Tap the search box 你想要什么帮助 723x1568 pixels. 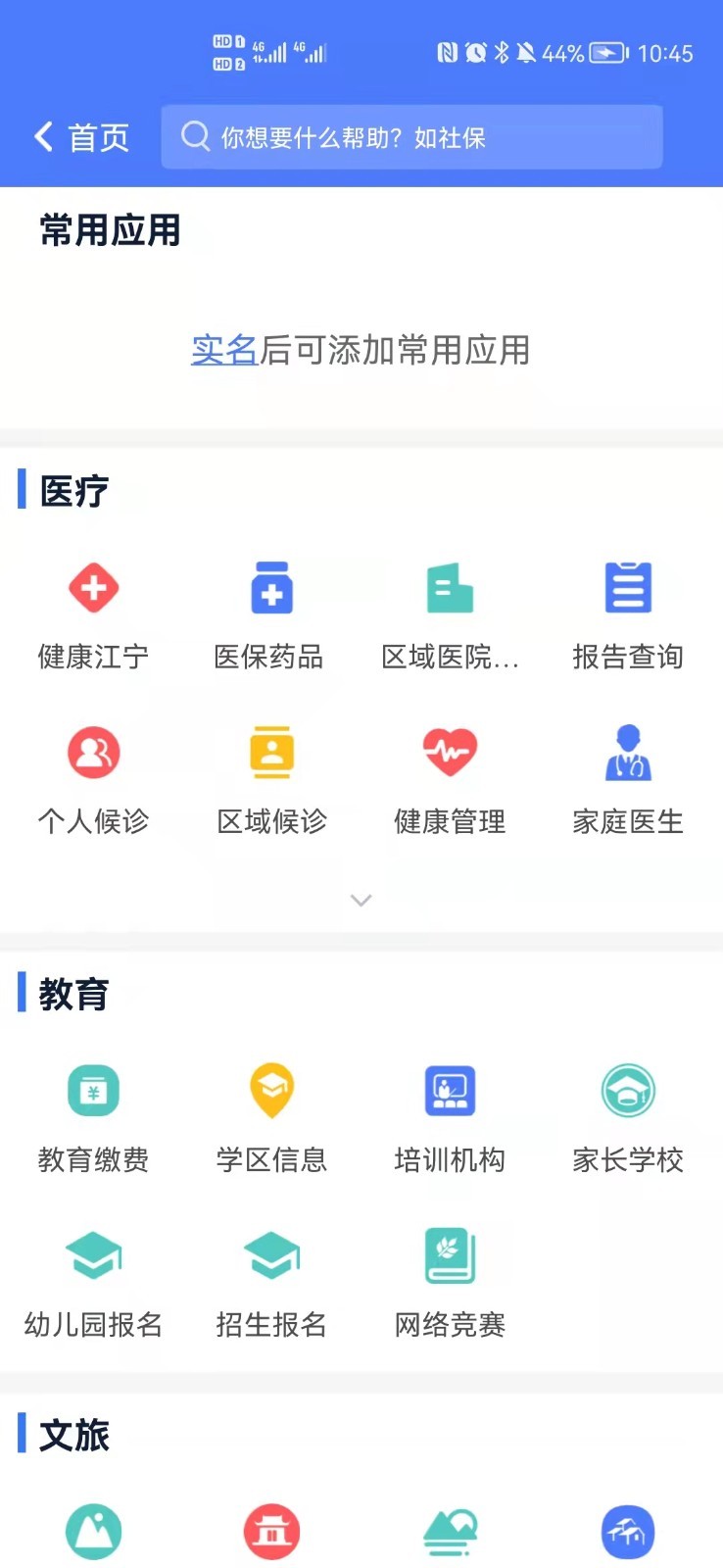[x=411, y=137]
